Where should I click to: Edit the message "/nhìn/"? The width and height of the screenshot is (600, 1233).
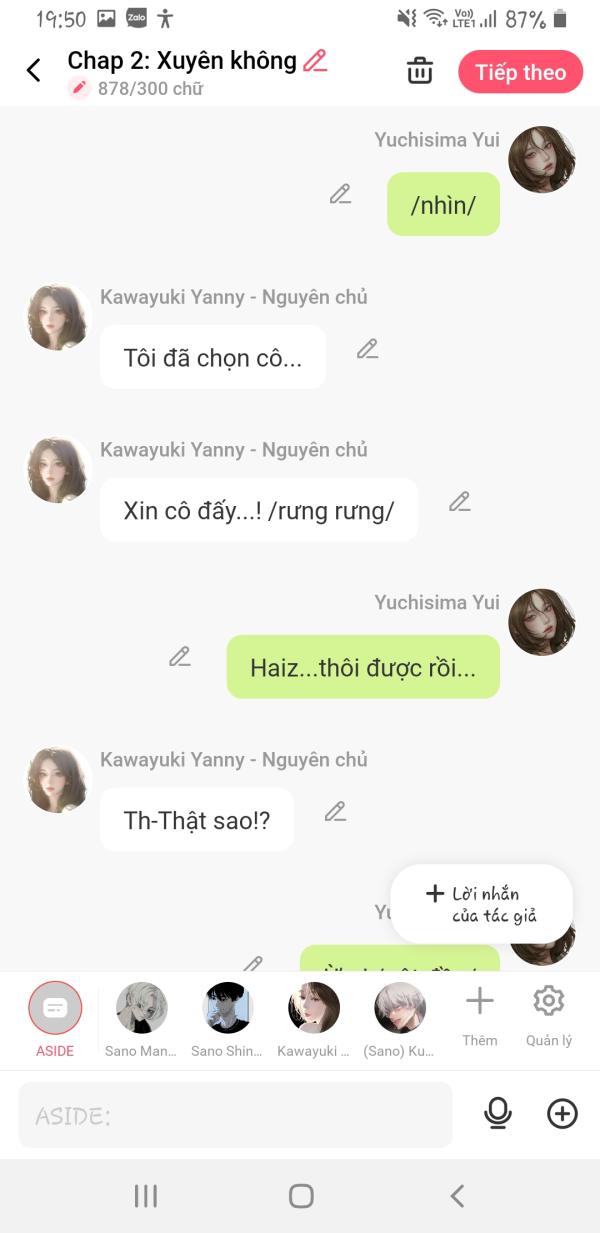[x=341, y=194]
